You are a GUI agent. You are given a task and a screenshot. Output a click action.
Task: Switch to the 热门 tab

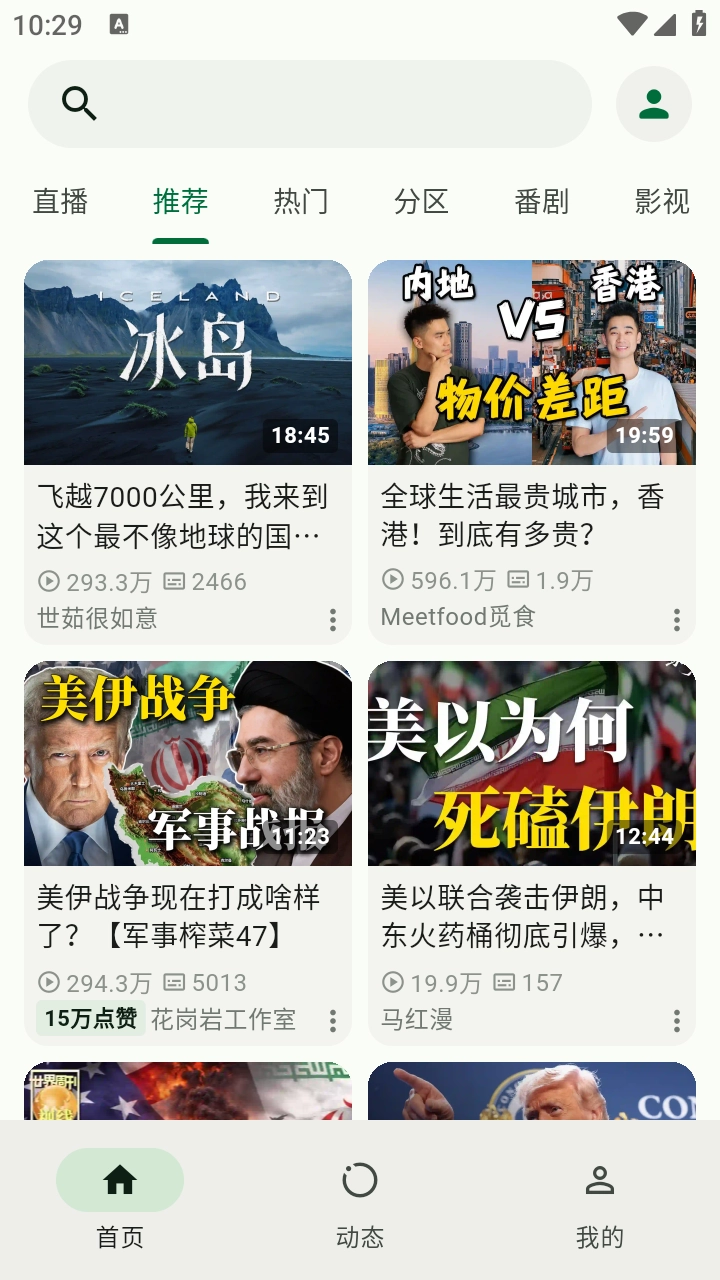tap(301, 202)
